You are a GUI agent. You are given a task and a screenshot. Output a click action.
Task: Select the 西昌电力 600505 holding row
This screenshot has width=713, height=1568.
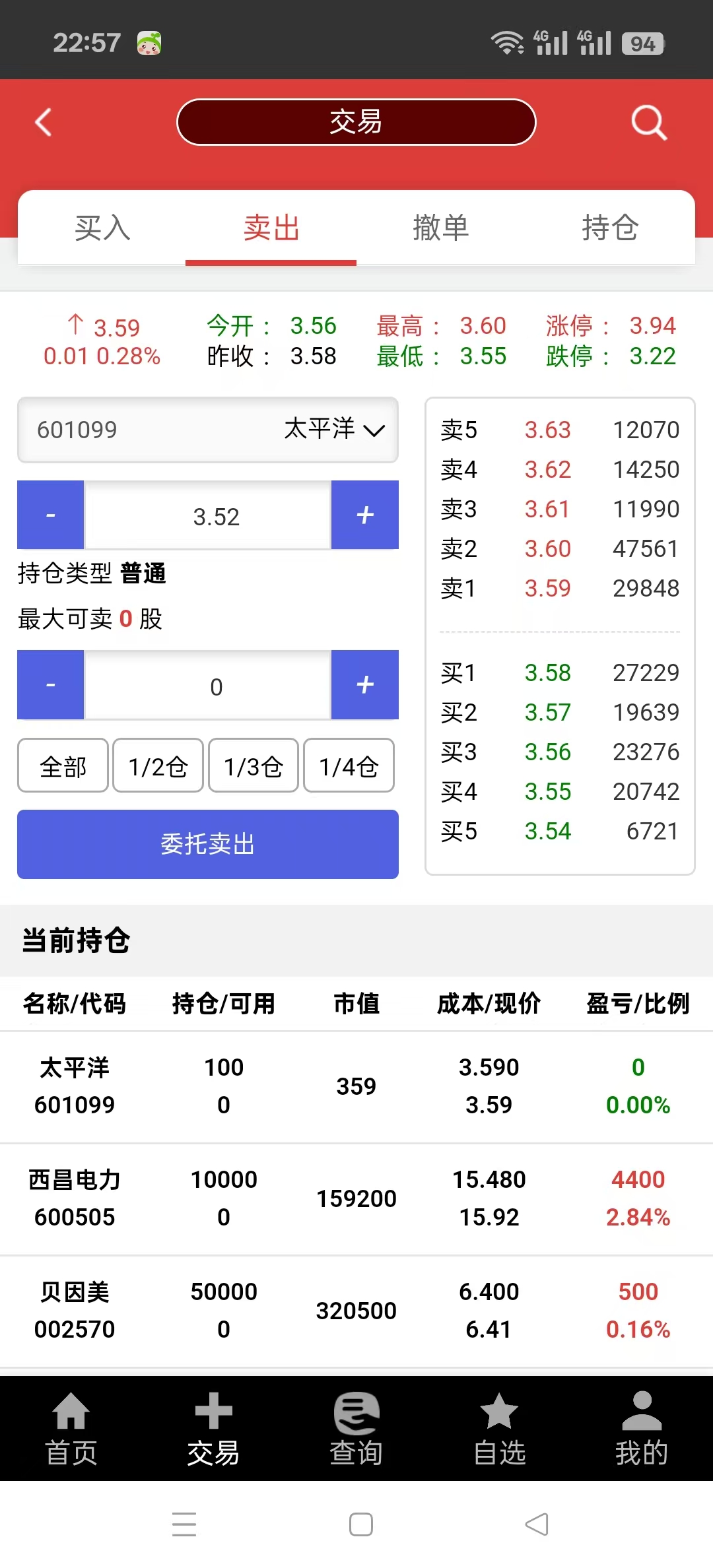(x=356, y=1198)
